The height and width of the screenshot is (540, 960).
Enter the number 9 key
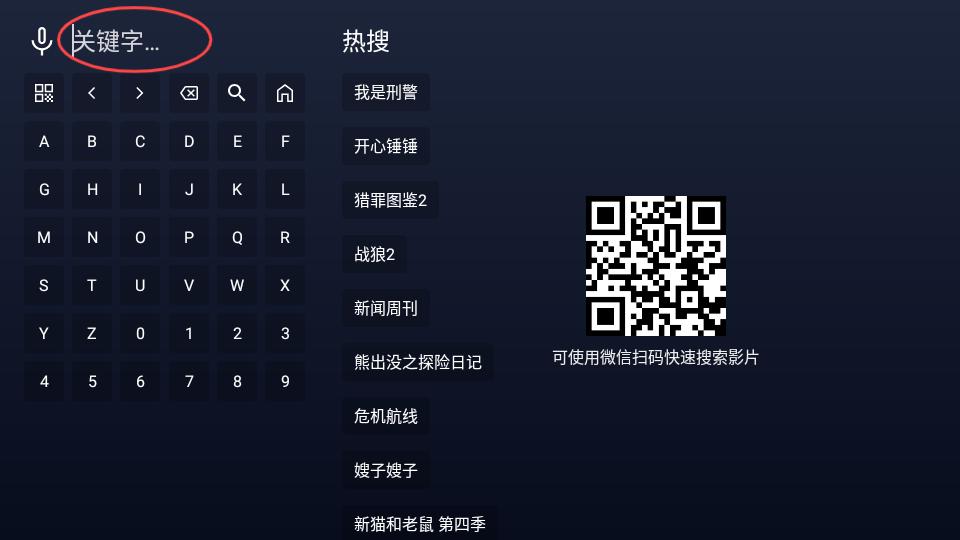point(285,382)
